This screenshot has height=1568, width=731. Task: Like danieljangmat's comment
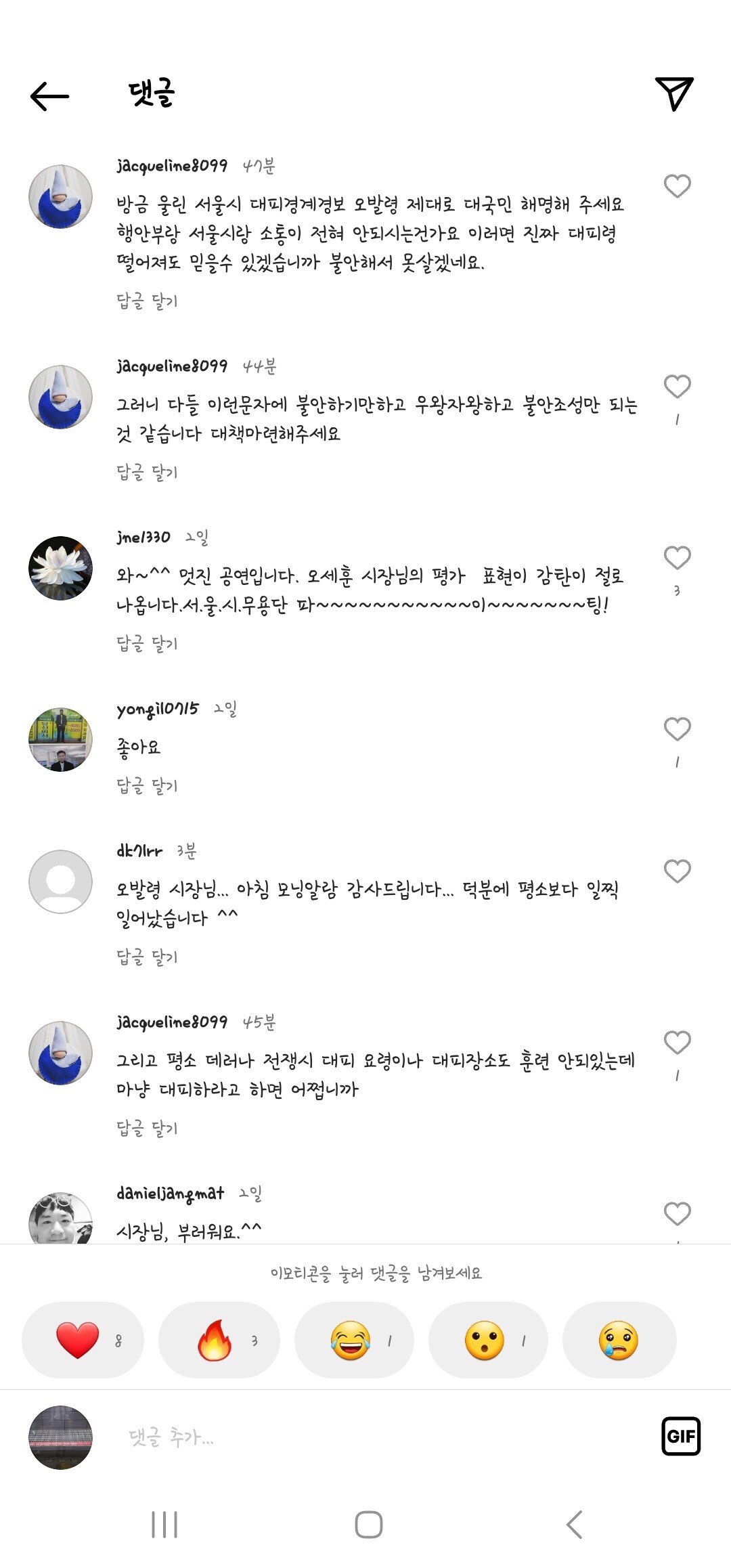[x=677, y=1214]
